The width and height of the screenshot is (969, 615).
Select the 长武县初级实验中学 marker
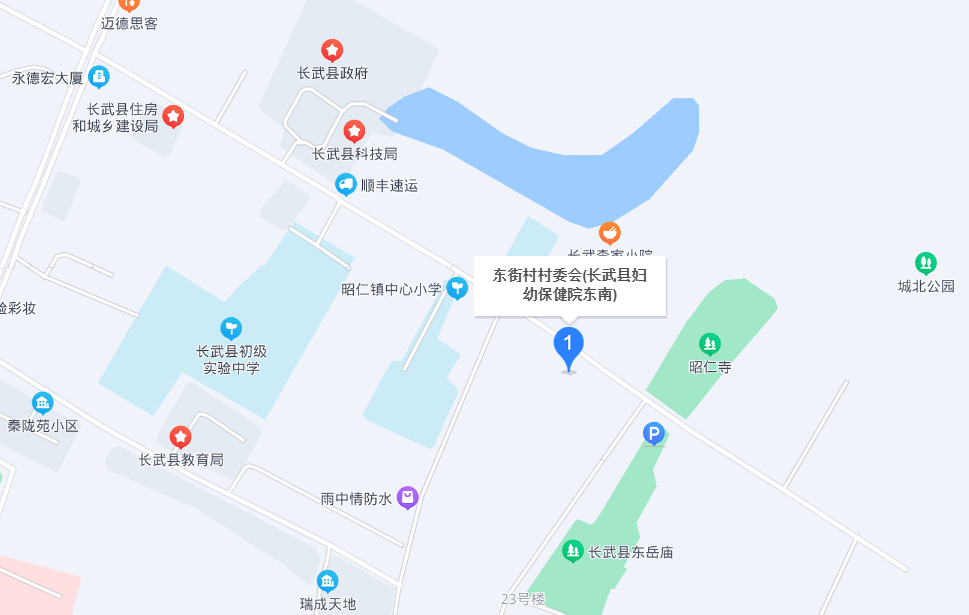(231, 328)
